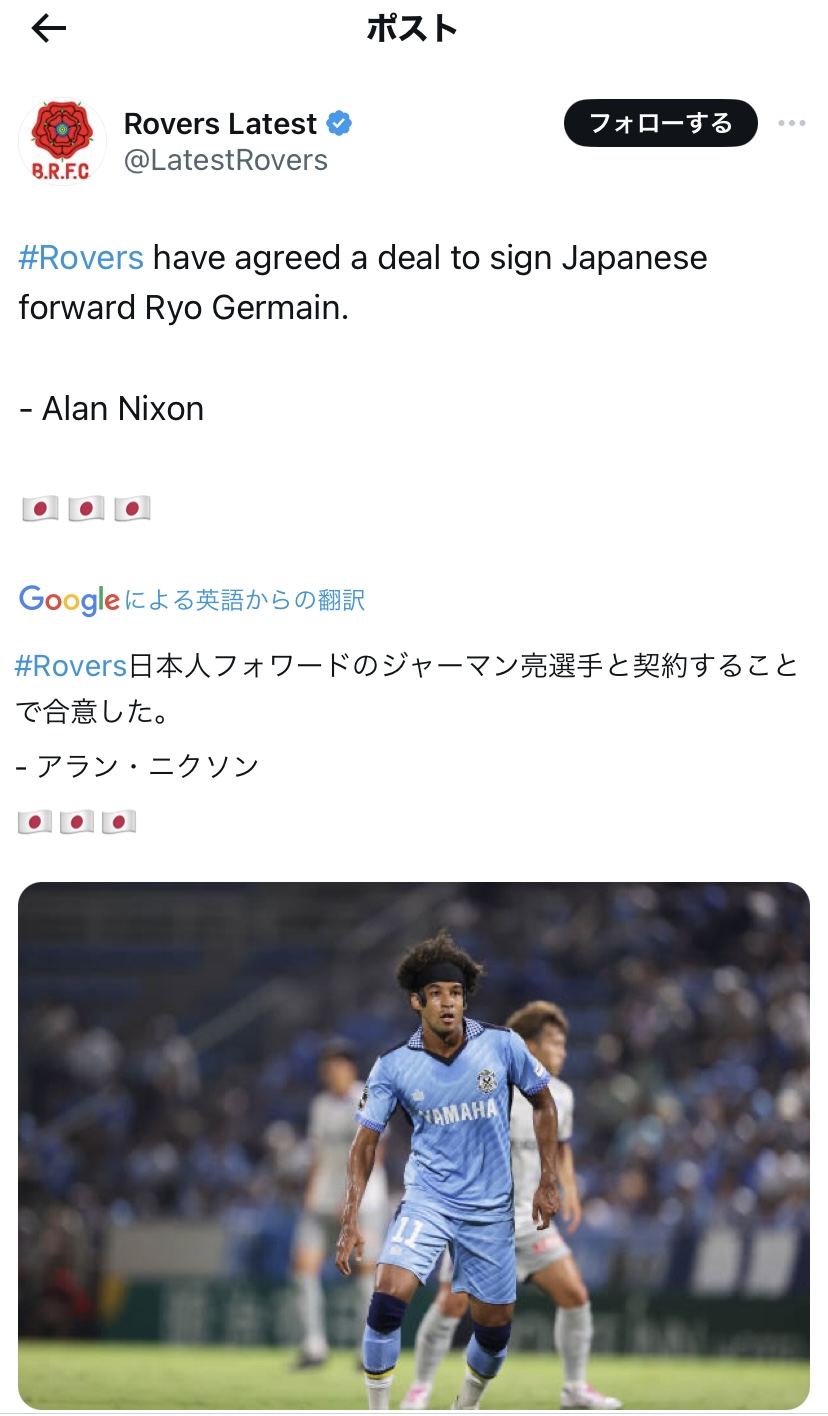
Task: Go back using the arrow icon
Action: [48, 29]
